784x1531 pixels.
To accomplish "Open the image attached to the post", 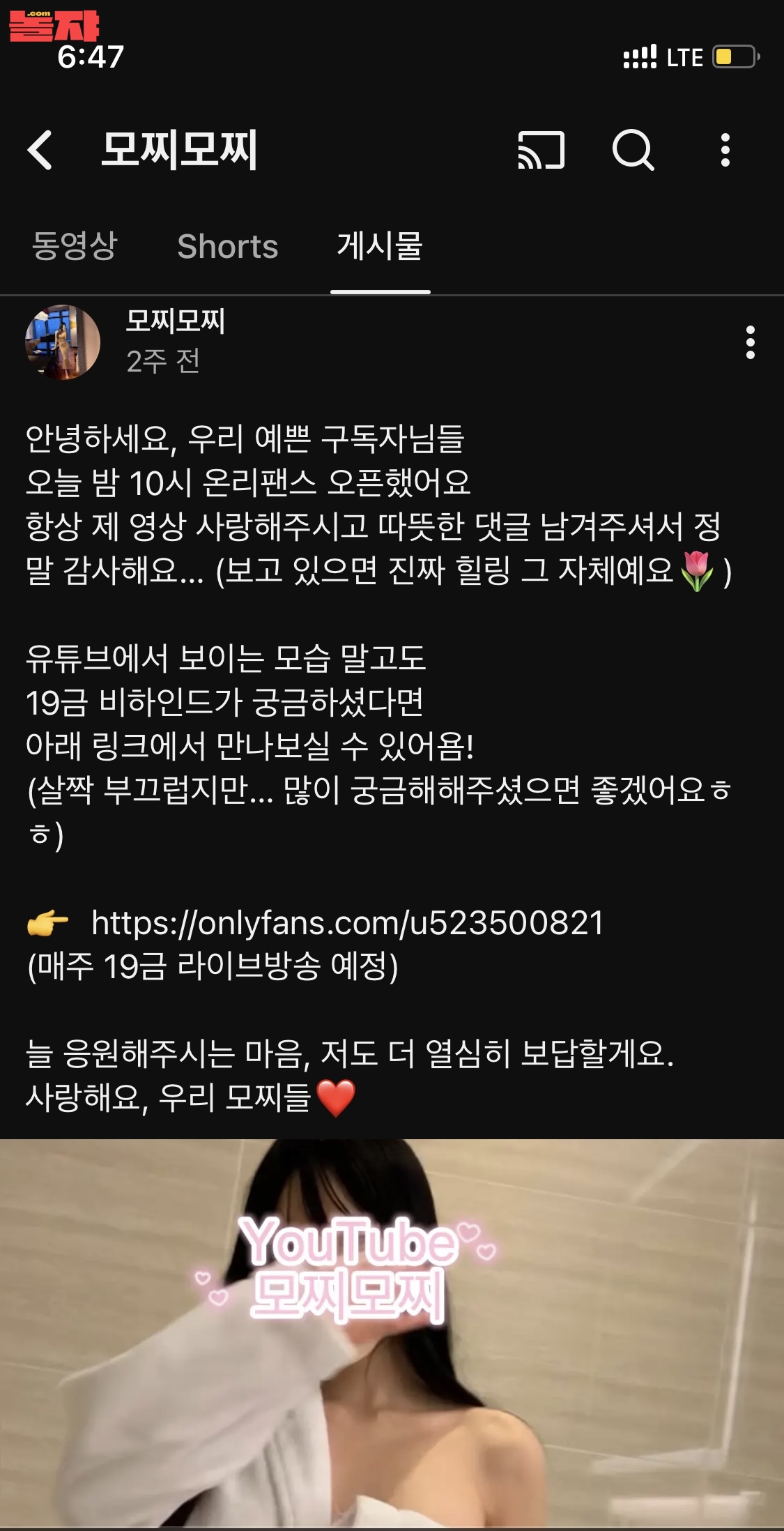I will (392, 1332).
